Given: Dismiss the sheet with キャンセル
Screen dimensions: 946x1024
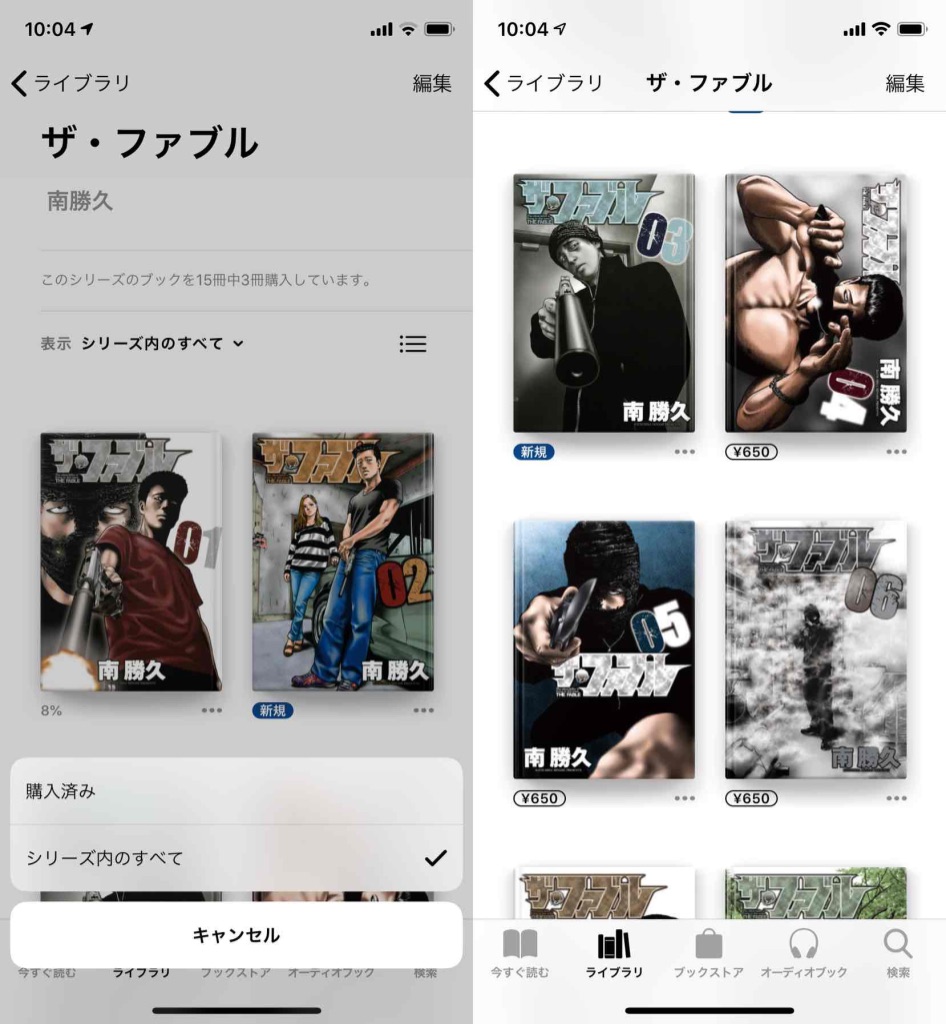Looking at the screenshot, I should [x=236, y=935].
